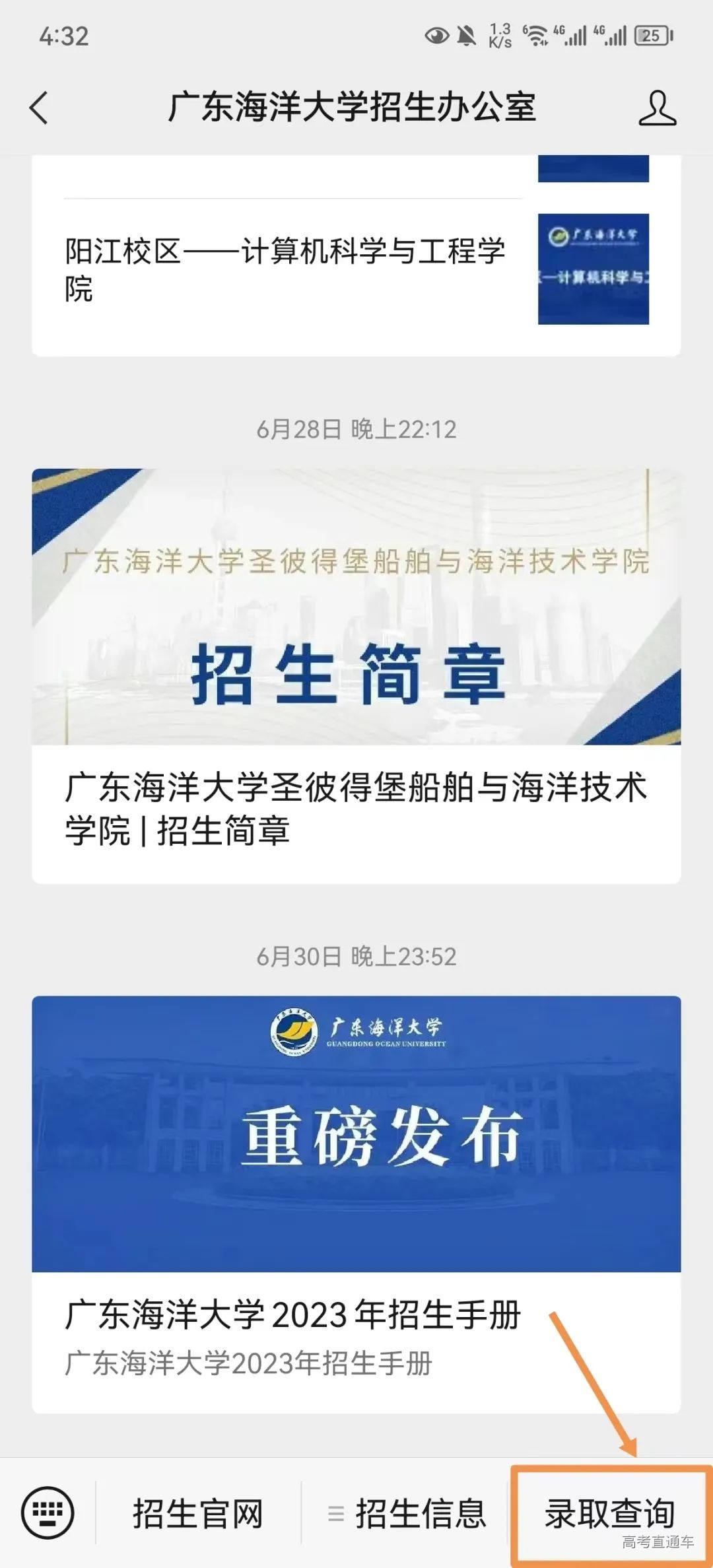Tap the profile icon beside the account title
The image size is (713, 1568).
point(656,107)
